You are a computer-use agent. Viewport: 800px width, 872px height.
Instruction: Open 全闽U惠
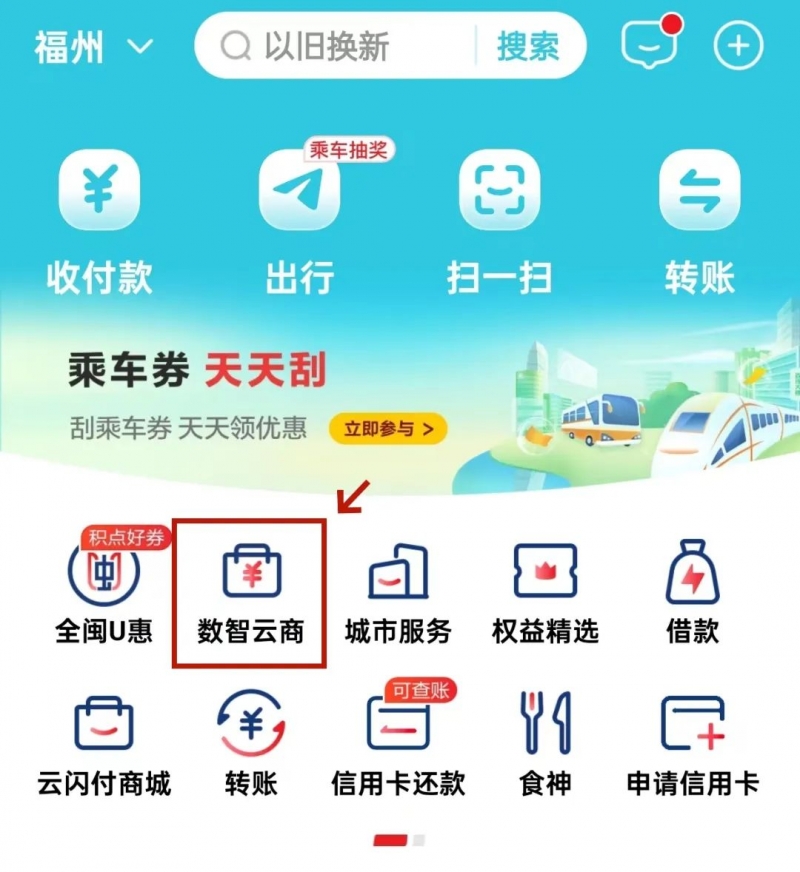(x=104, y=592)
